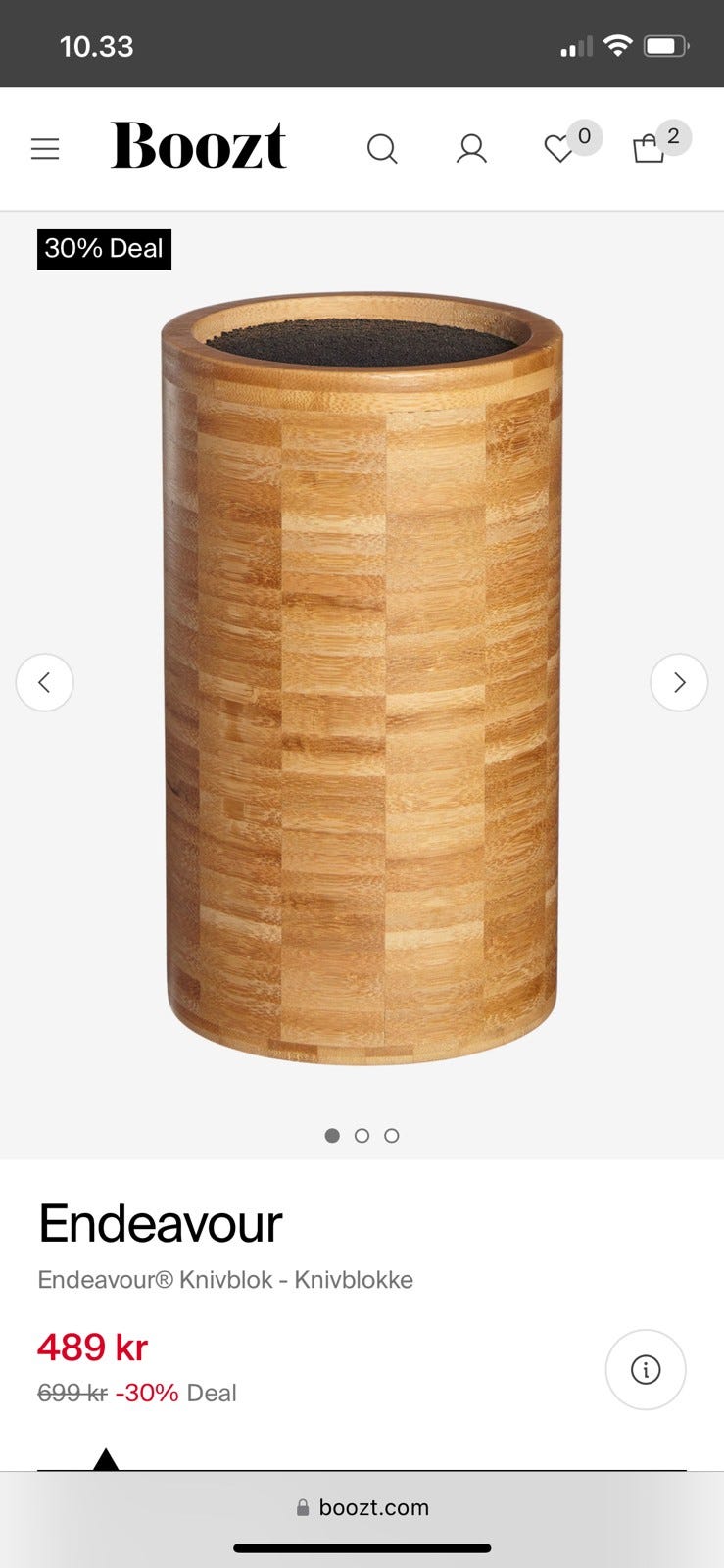Enlarge the Endeavour knife block image

tap(362, 676)
